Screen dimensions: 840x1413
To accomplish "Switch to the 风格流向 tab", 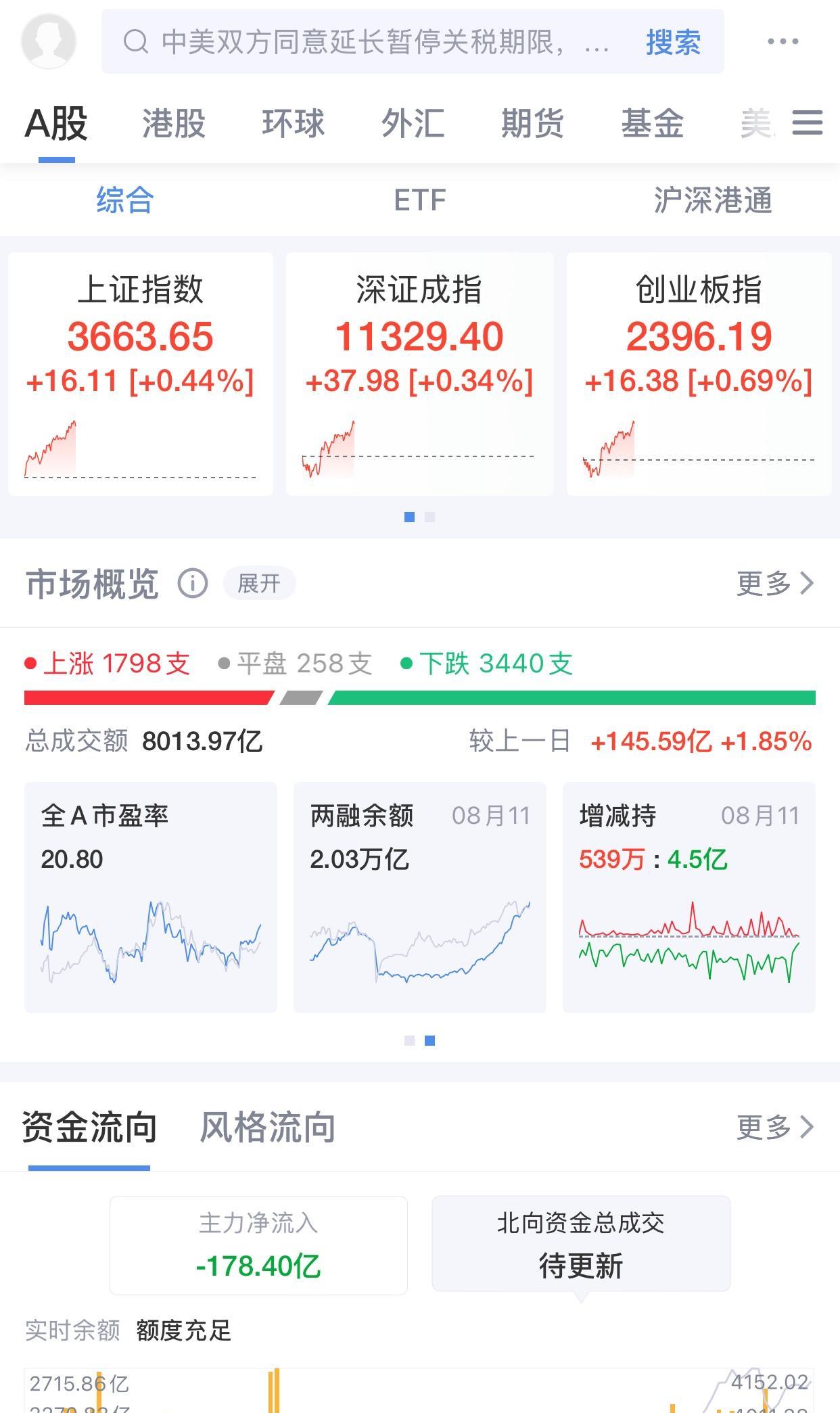I will [268, 1128].
